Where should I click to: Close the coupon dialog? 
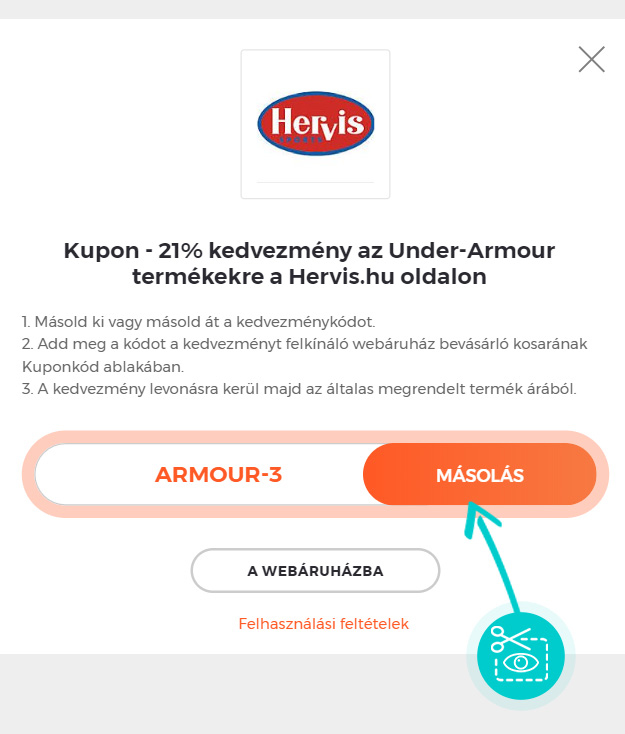point(592,60)
